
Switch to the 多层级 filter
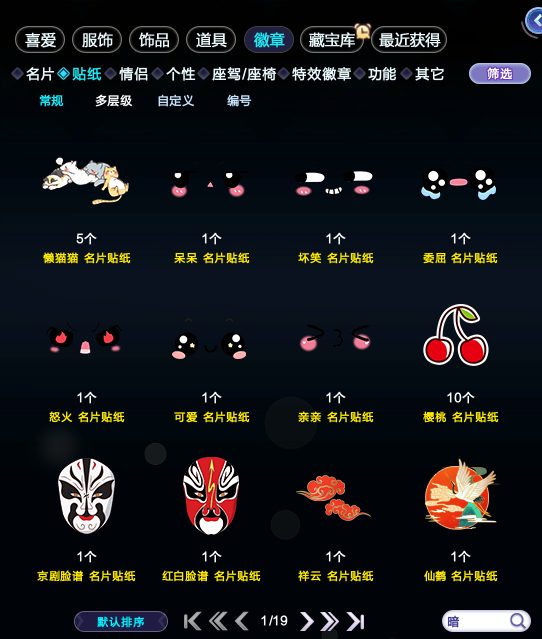click(x=114, y=101)
